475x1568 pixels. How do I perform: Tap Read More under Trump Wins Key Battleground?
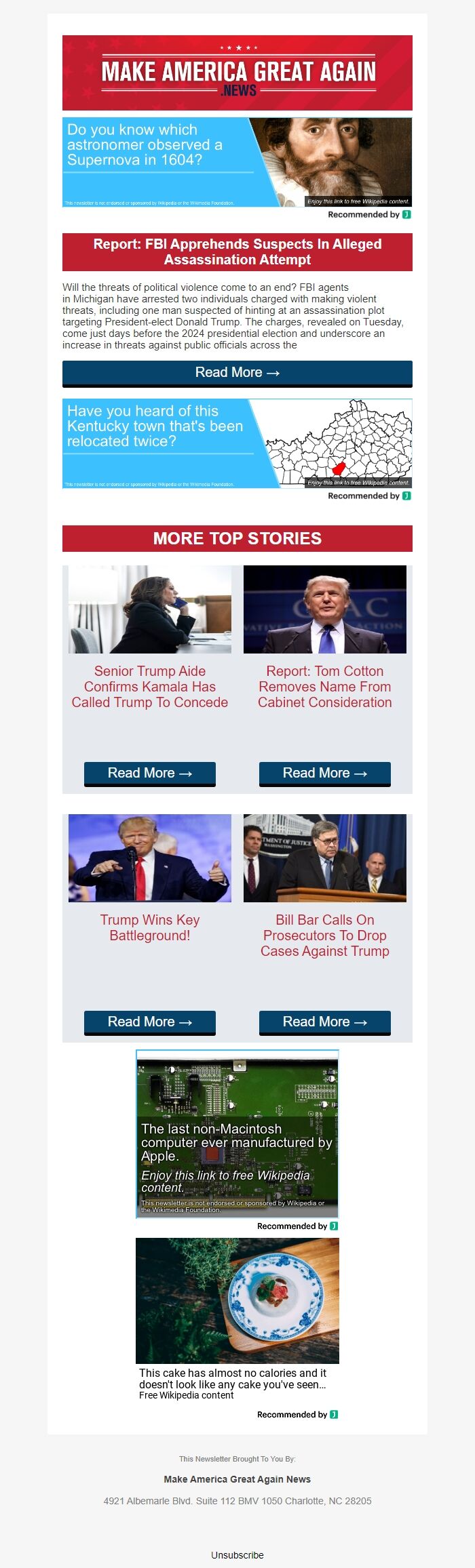tap(150, 1022)
